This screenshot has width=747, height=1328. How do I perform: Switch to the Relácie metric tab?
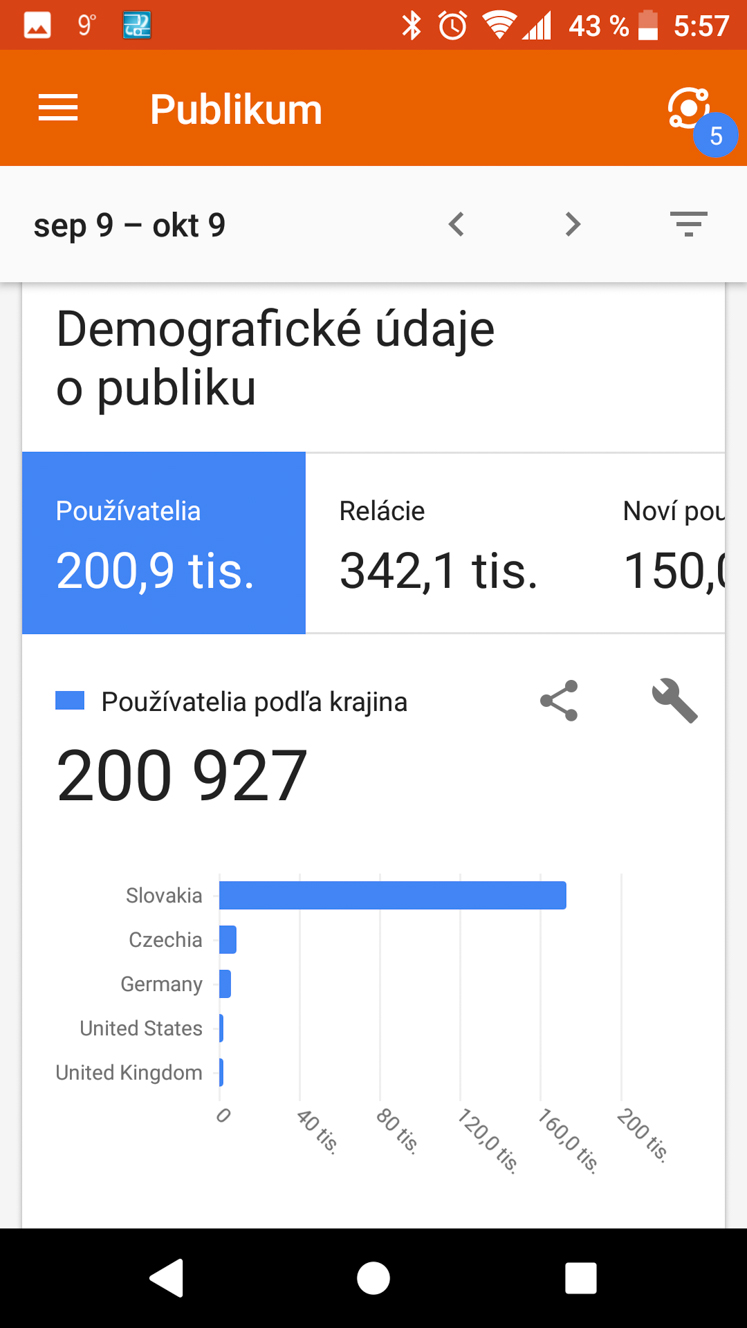click(x=448, y=543)
